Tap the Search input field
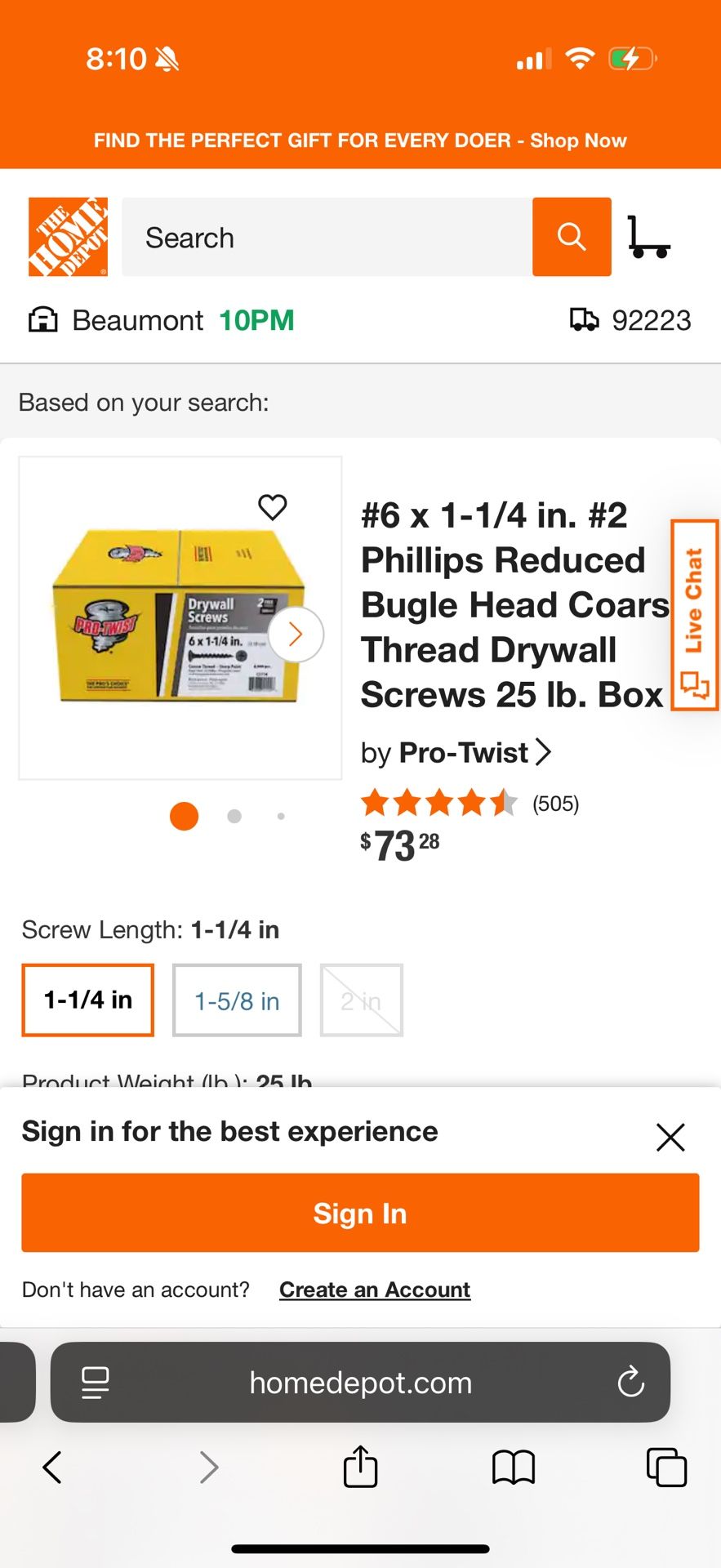 point(327,237)
